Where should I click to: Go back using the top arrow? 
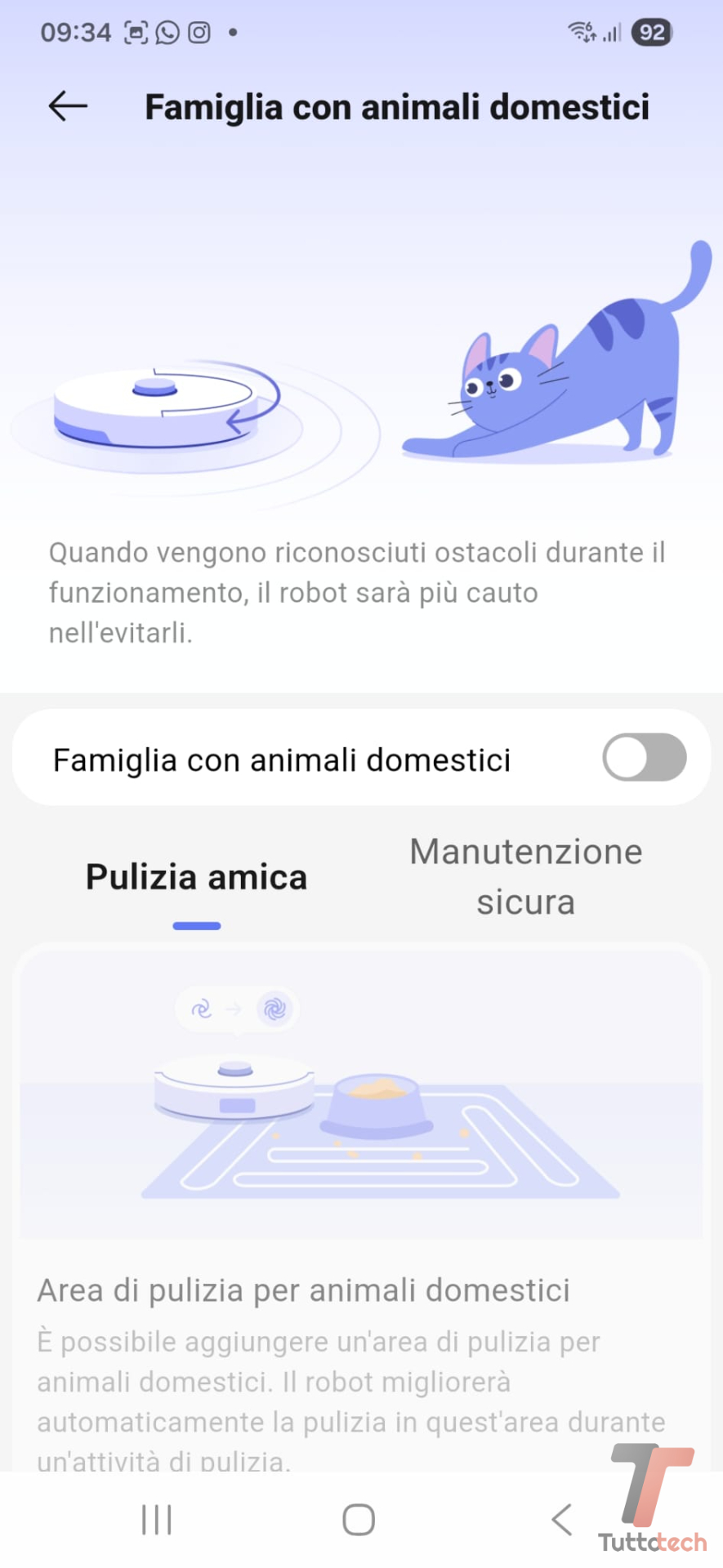click(68, 106)
